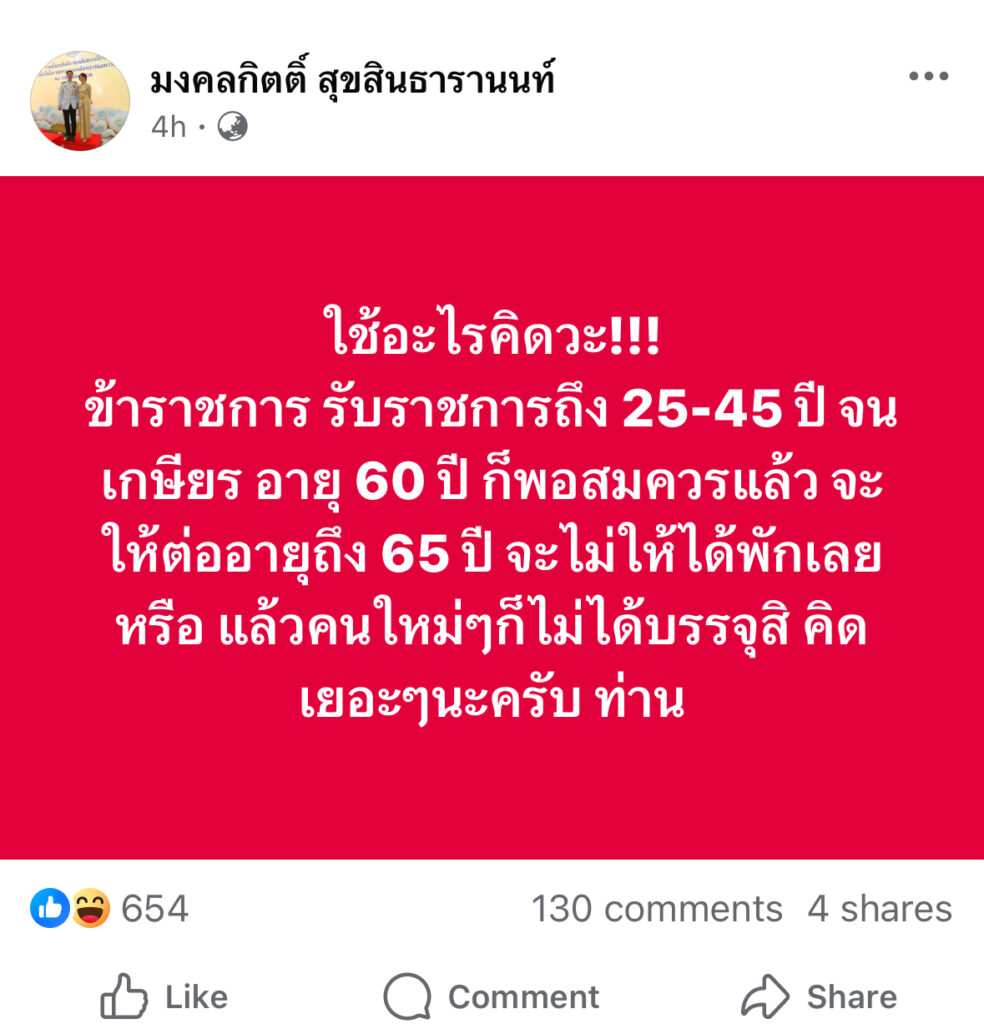
Task: Like this post
Action: (x=165, y=996)
